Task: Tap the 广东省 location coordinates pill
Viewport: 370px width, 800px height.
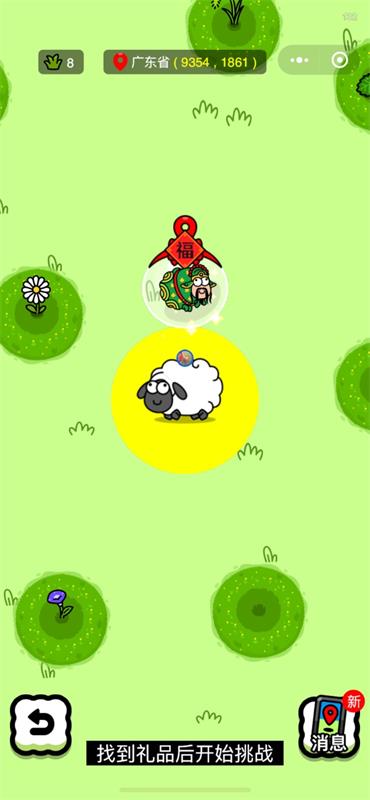Action: click(185, 62)
